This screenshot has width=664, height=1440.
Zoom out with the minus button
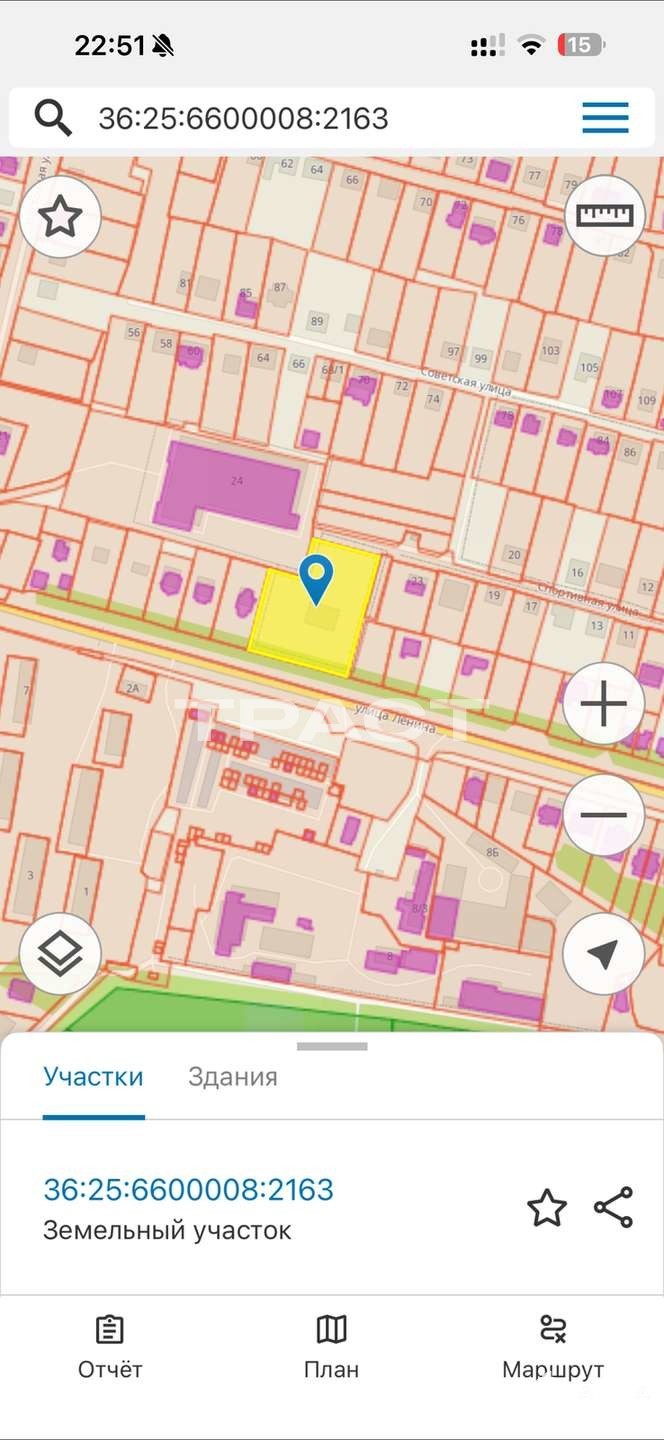[604, 816]
